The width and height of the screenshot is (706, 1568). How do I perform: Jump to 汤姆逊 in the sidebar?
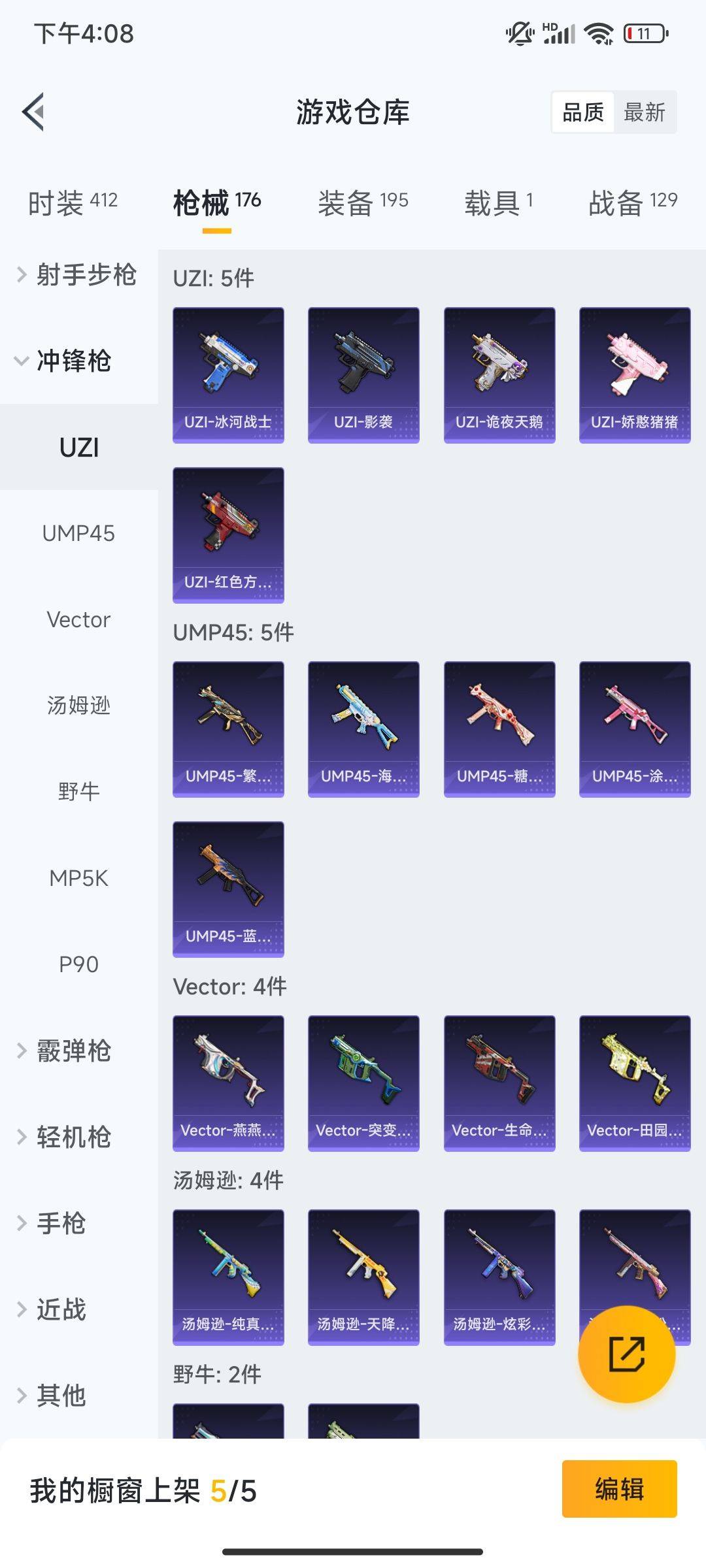coord(78,706)
